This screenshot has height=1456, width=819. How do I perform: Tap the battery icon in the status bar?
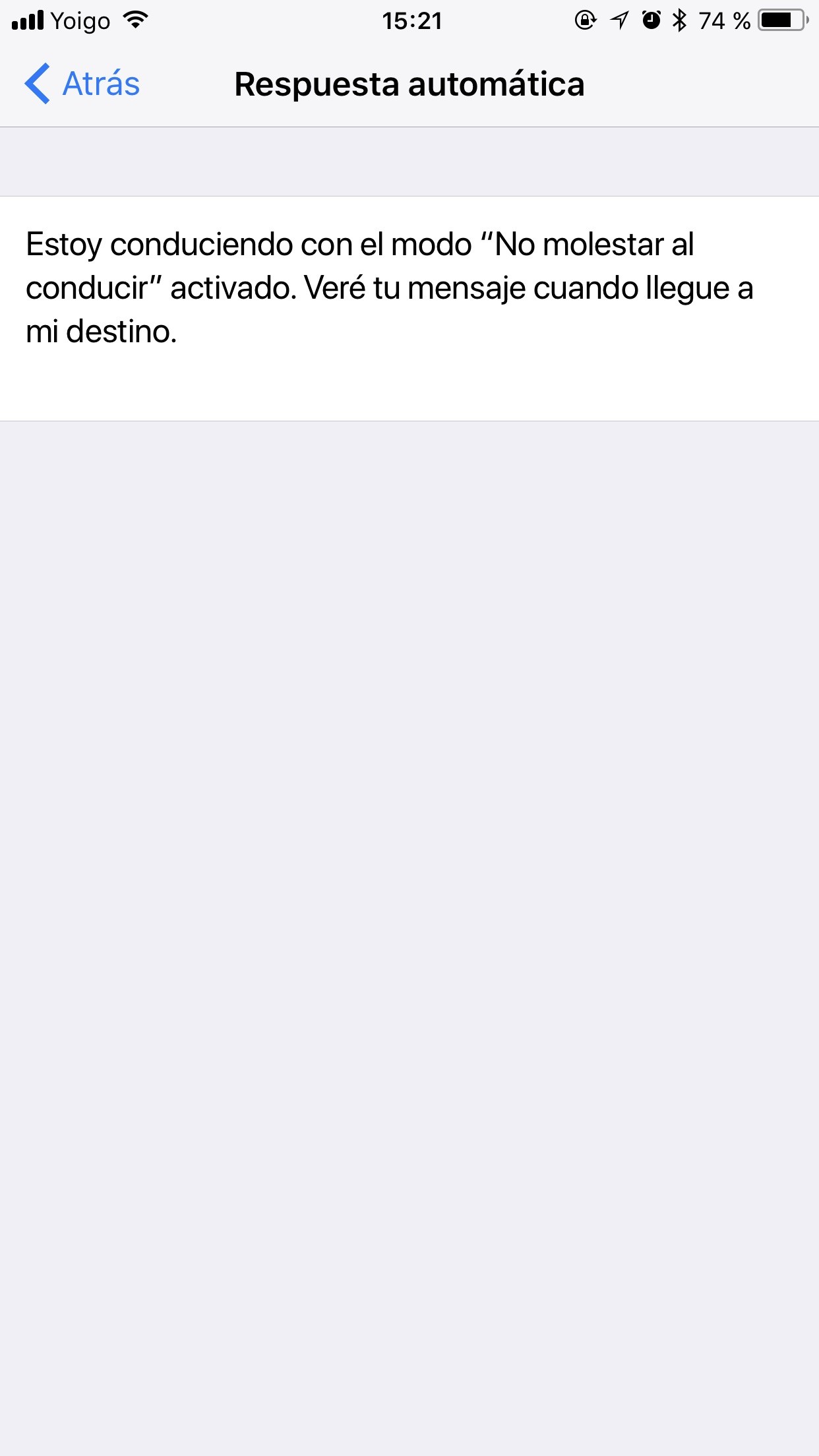point(783,20)
